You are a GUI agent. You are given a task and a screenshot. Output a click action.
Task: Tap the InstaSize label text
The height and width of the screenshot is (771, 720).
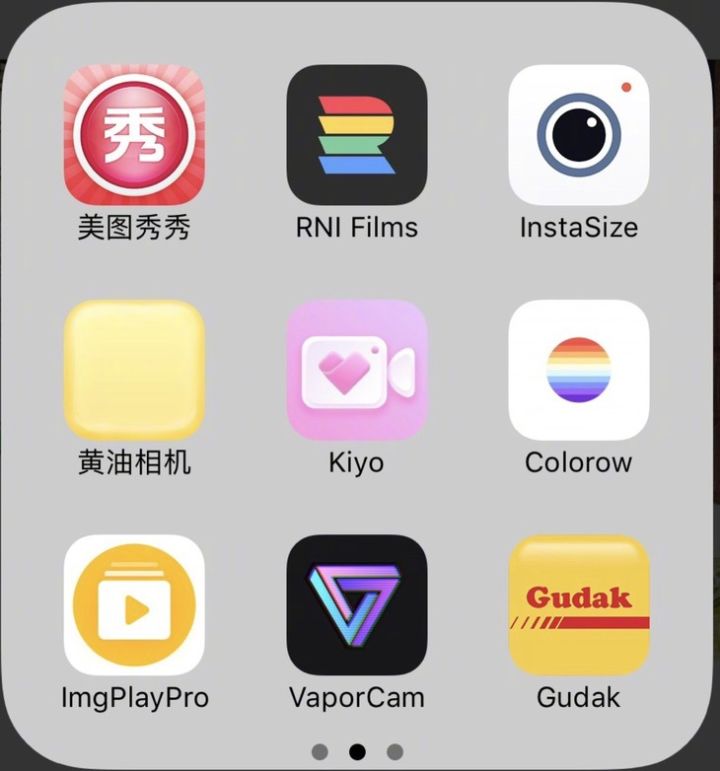click(x=579, y=227)
